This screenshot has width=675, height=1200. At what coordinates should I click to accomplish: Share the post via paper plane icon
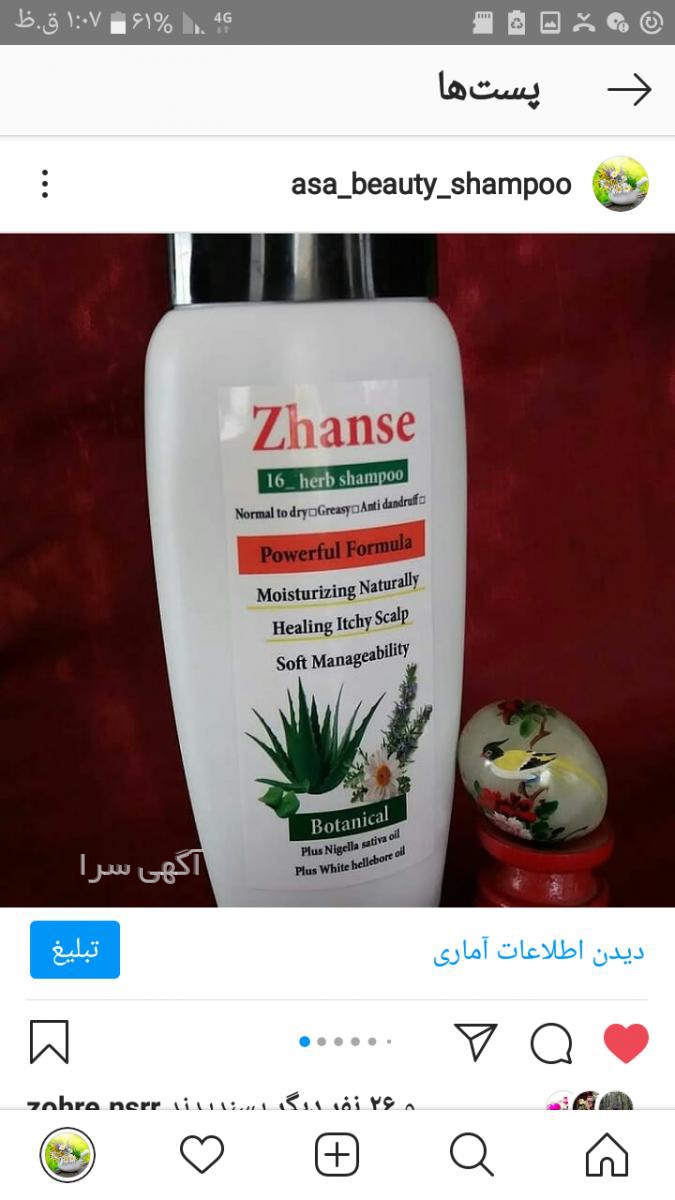[475, 1042]
